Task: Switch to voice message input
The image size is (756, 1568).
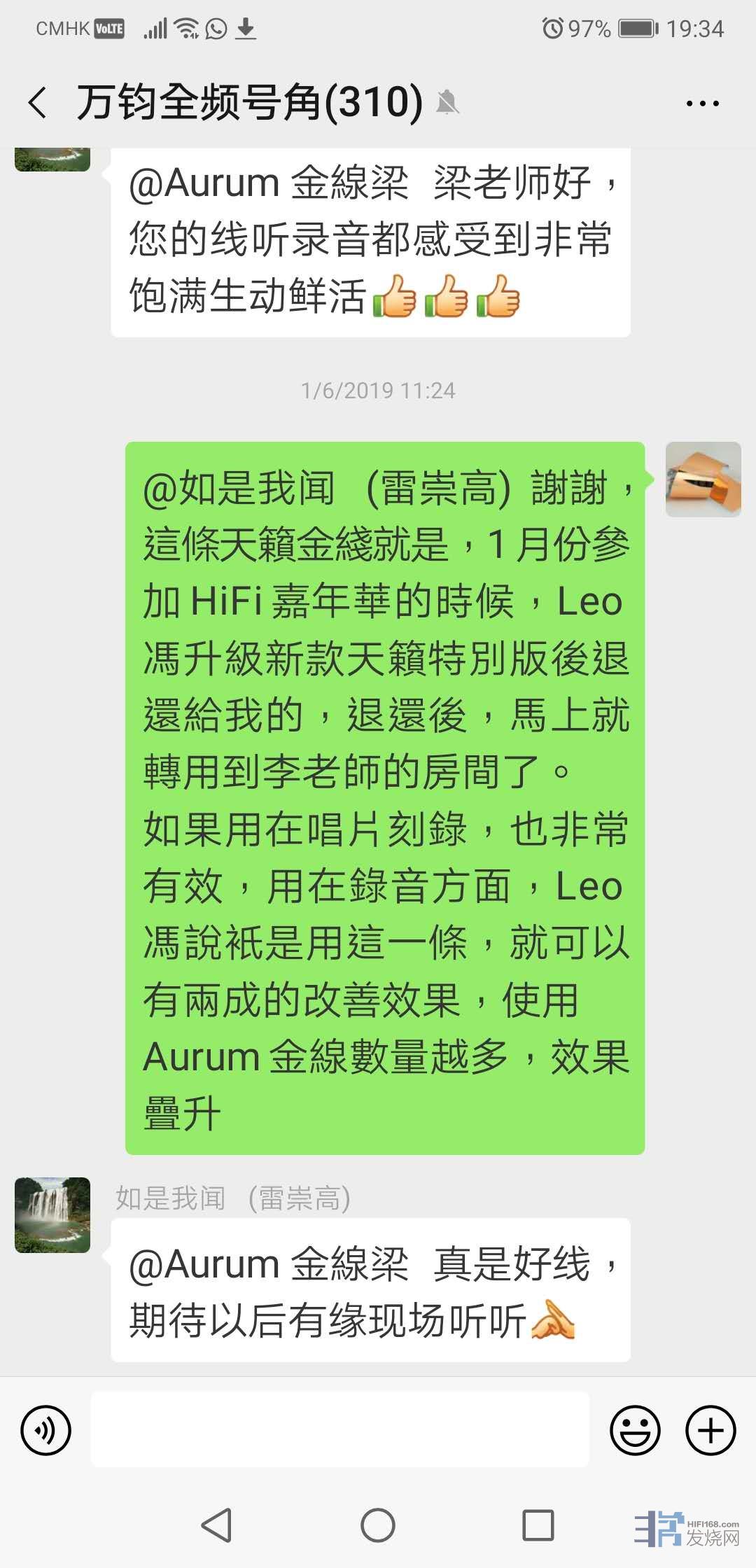Action: point(46,1430)
